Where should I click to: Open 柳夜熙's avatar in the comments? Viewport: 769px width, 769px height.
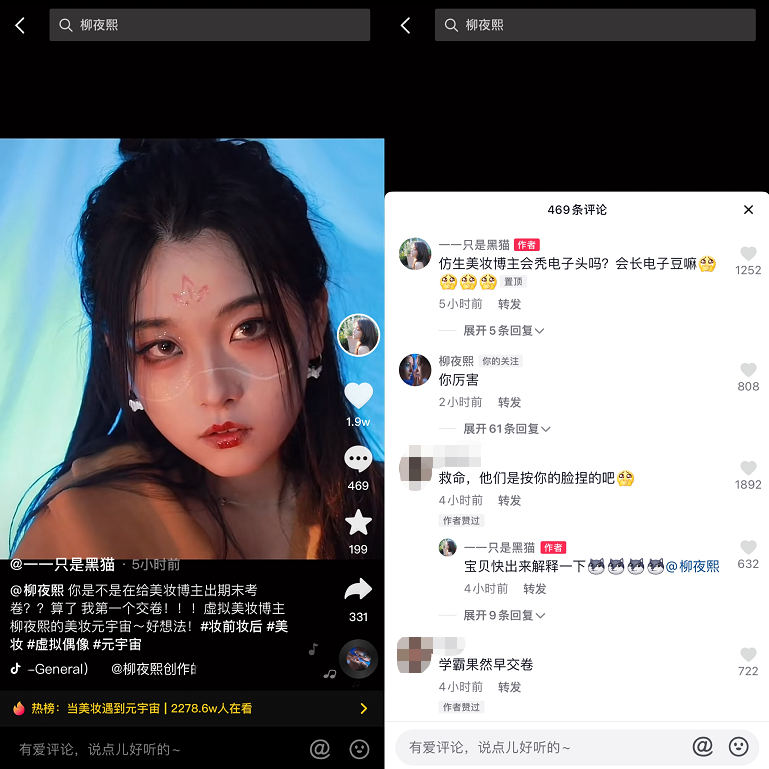415,370
